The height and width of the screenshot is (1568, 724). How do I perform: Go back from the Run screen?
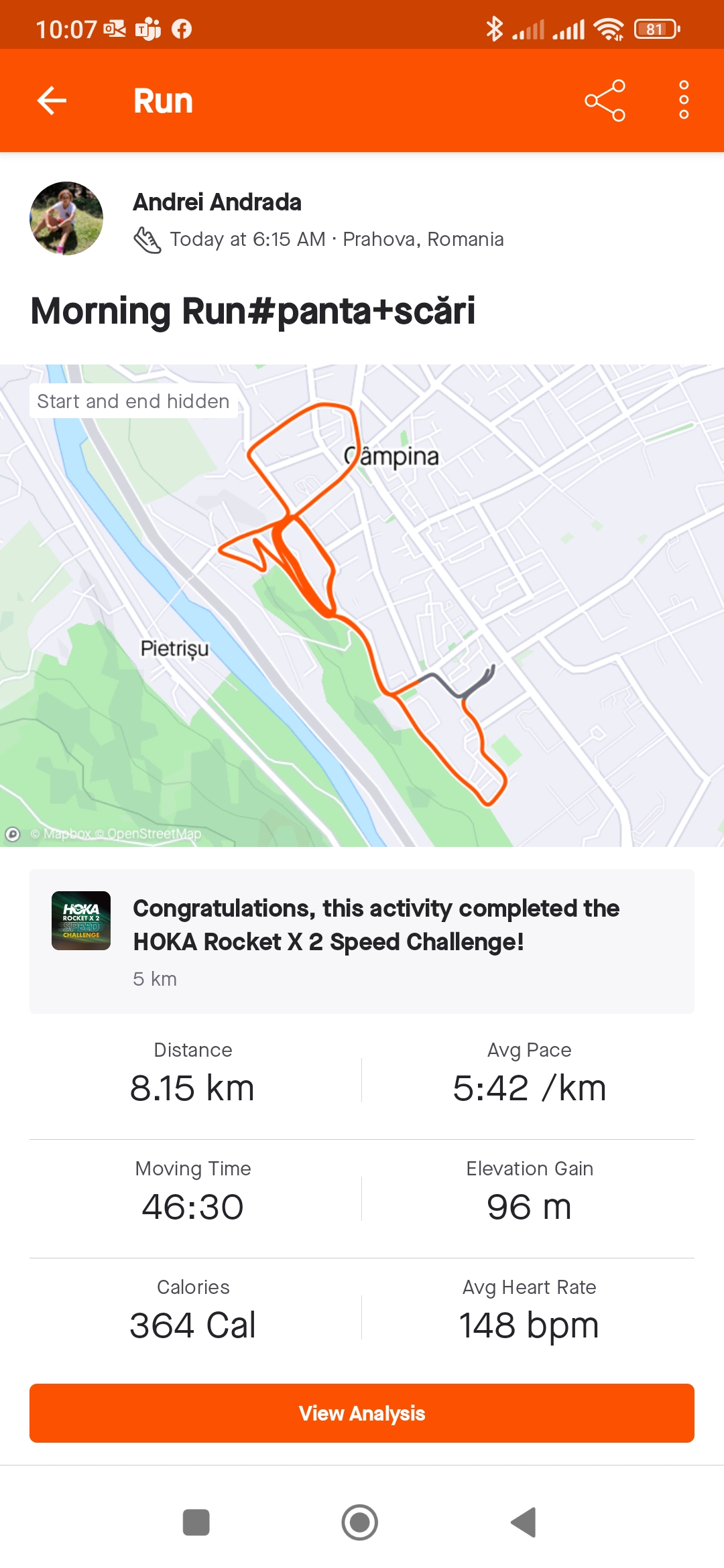(x=52, y=101)
